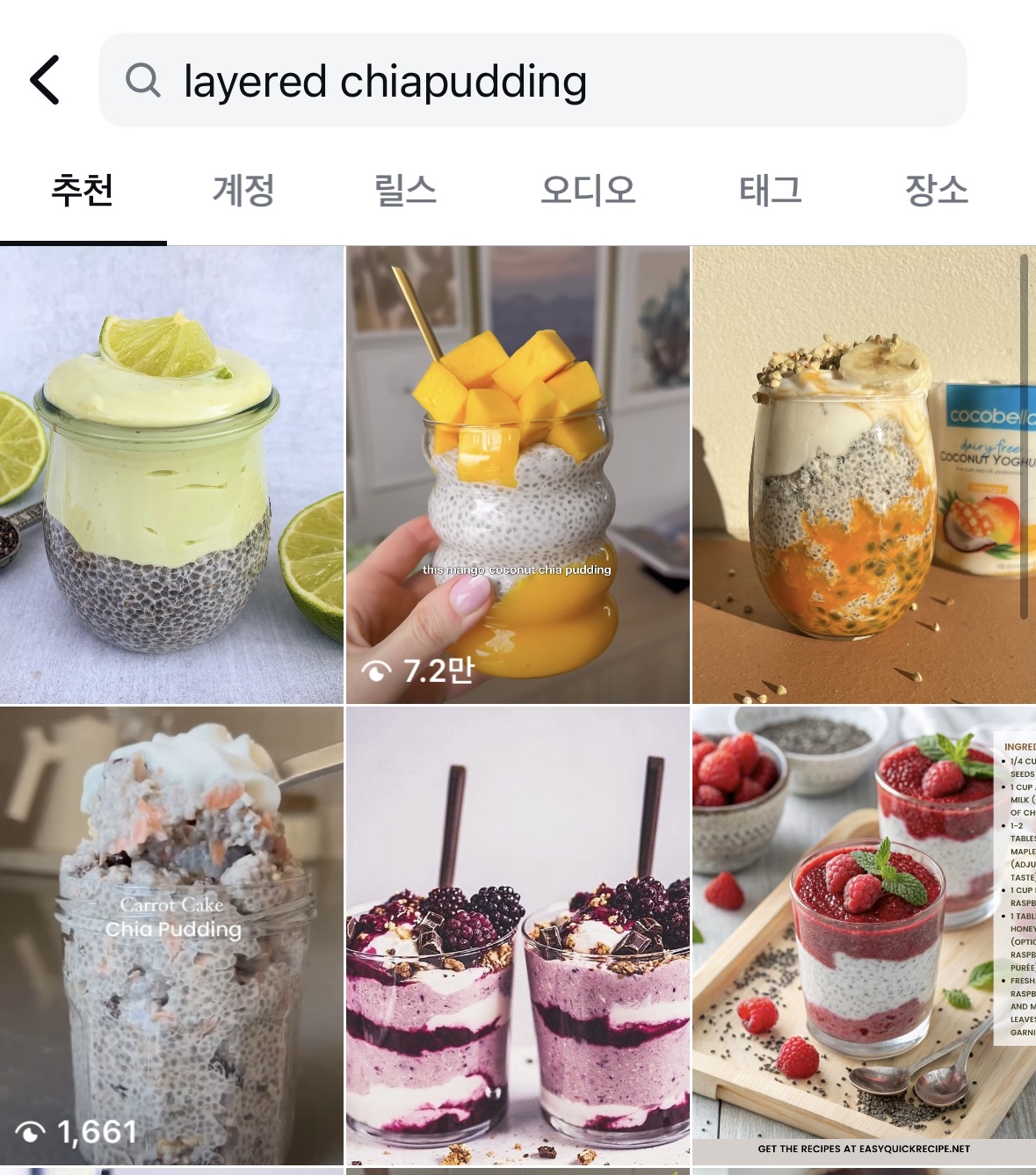
Task: Switch to the 계정 tab
Action: pos(243,191)
